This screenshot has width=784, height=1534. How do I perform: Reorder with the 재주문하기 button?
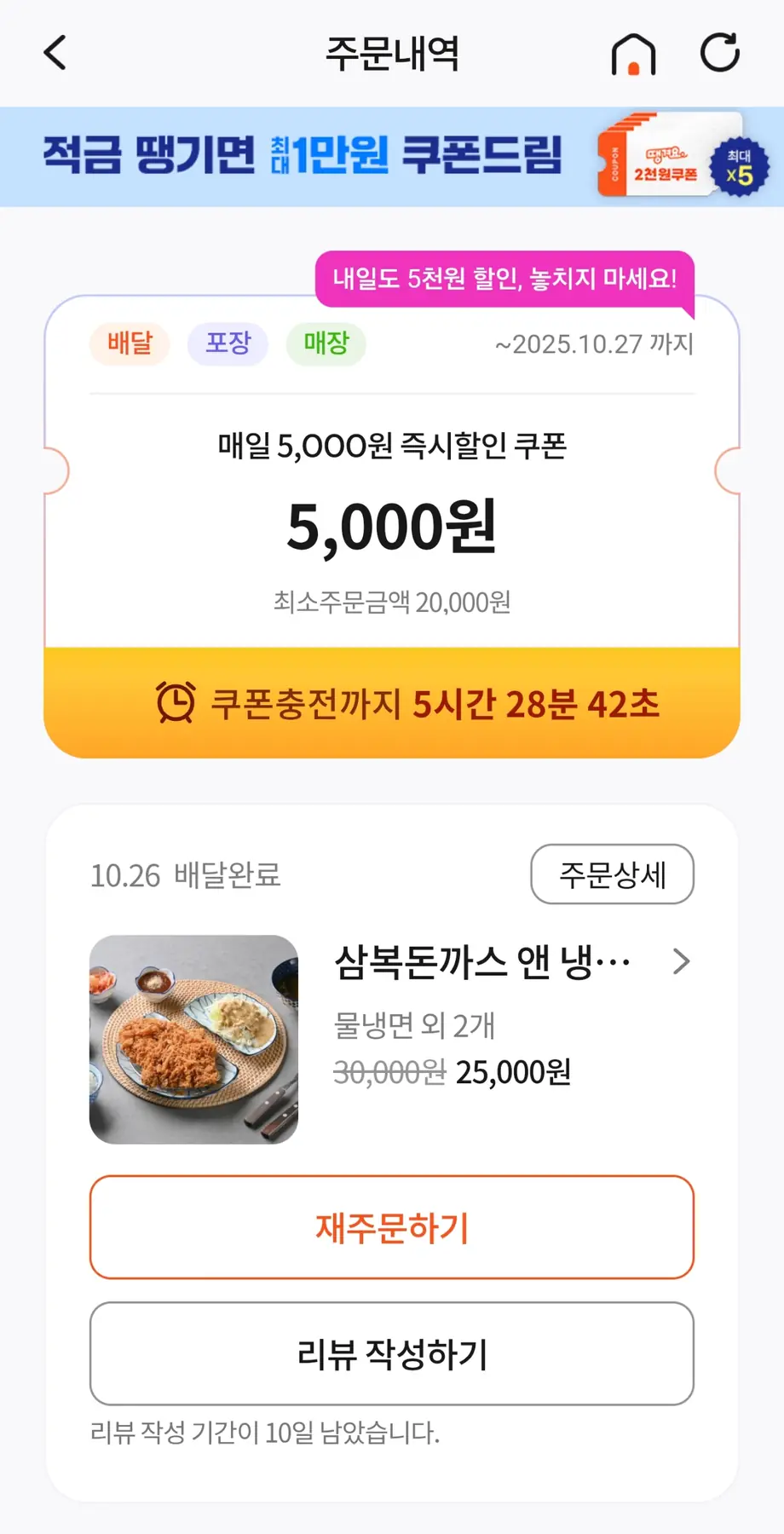(392, 1227)
